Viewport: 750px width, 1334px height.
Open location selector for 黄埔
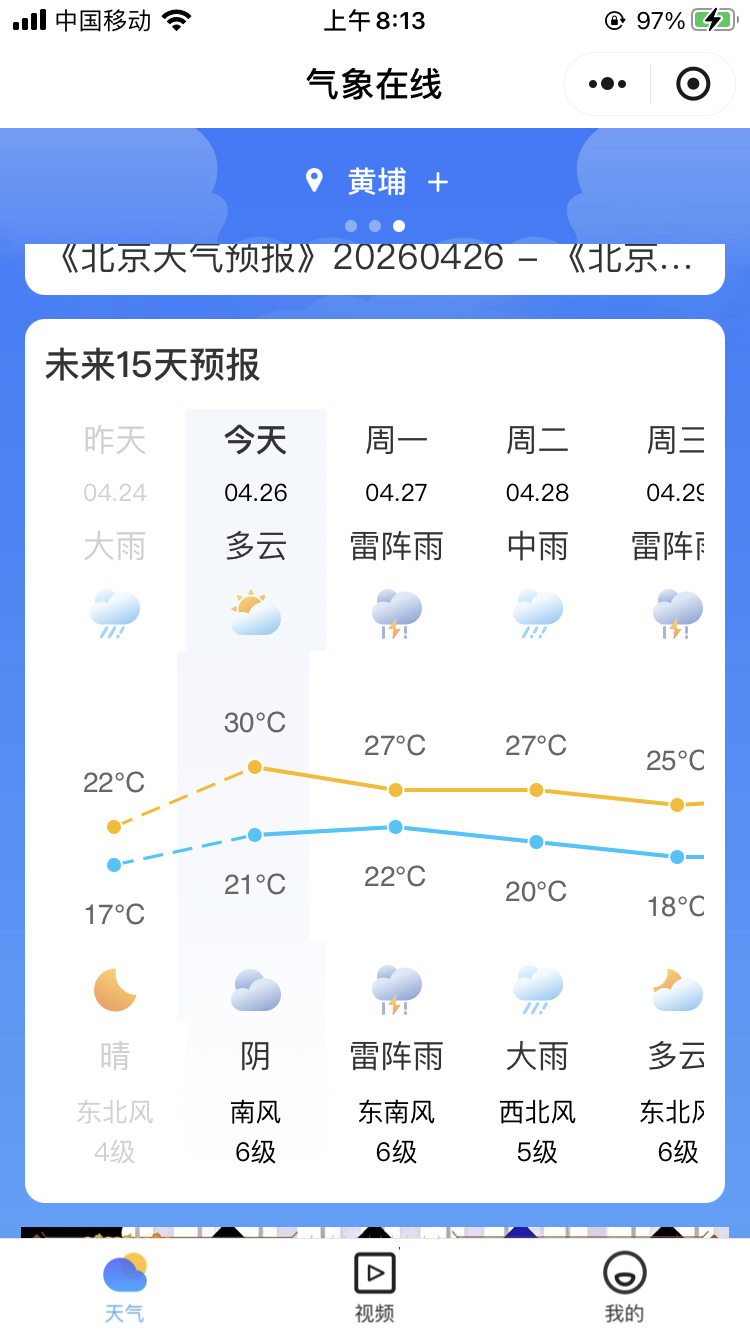360,182
